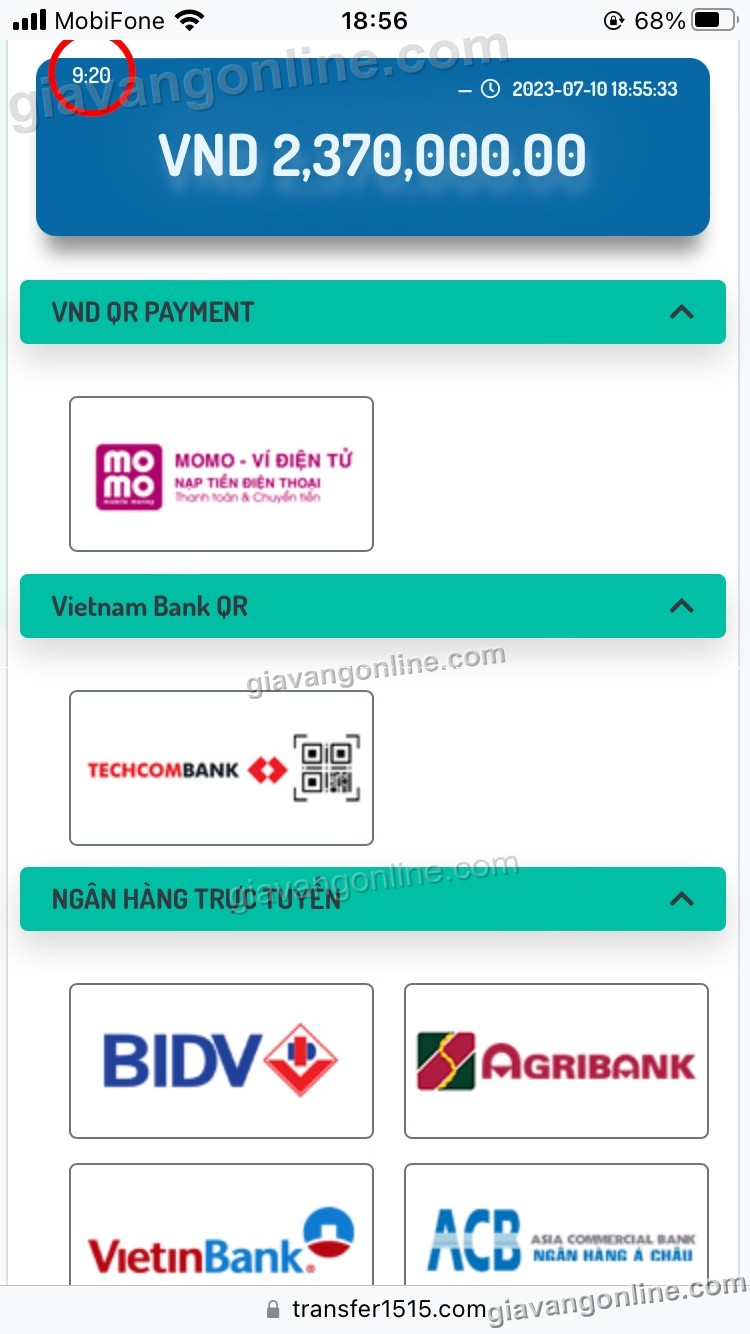Select MoMo e-wallet payment option
The height and width of the screenshot is (1334, 750).
221,474
